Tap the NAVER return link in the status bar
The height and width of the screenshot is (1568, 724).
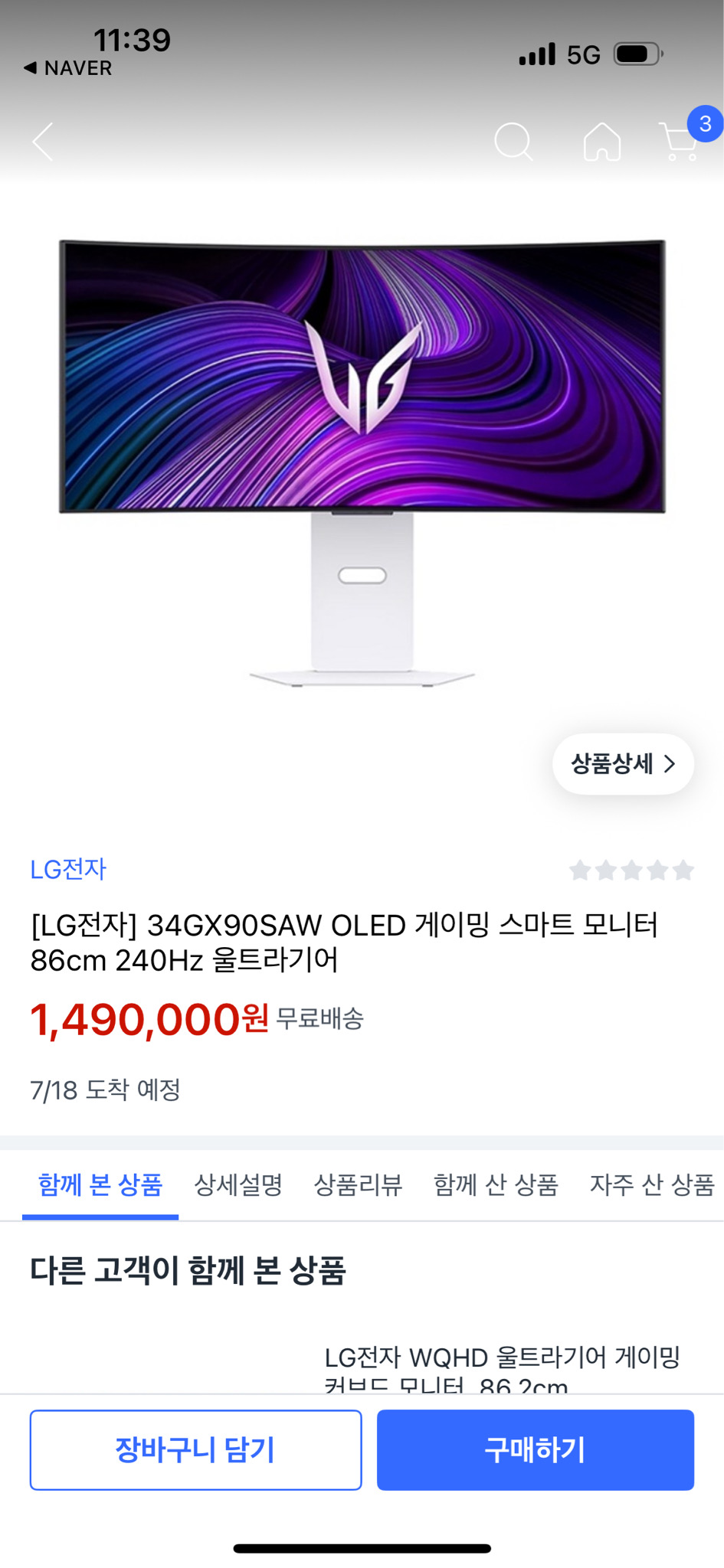coord(69,67)
